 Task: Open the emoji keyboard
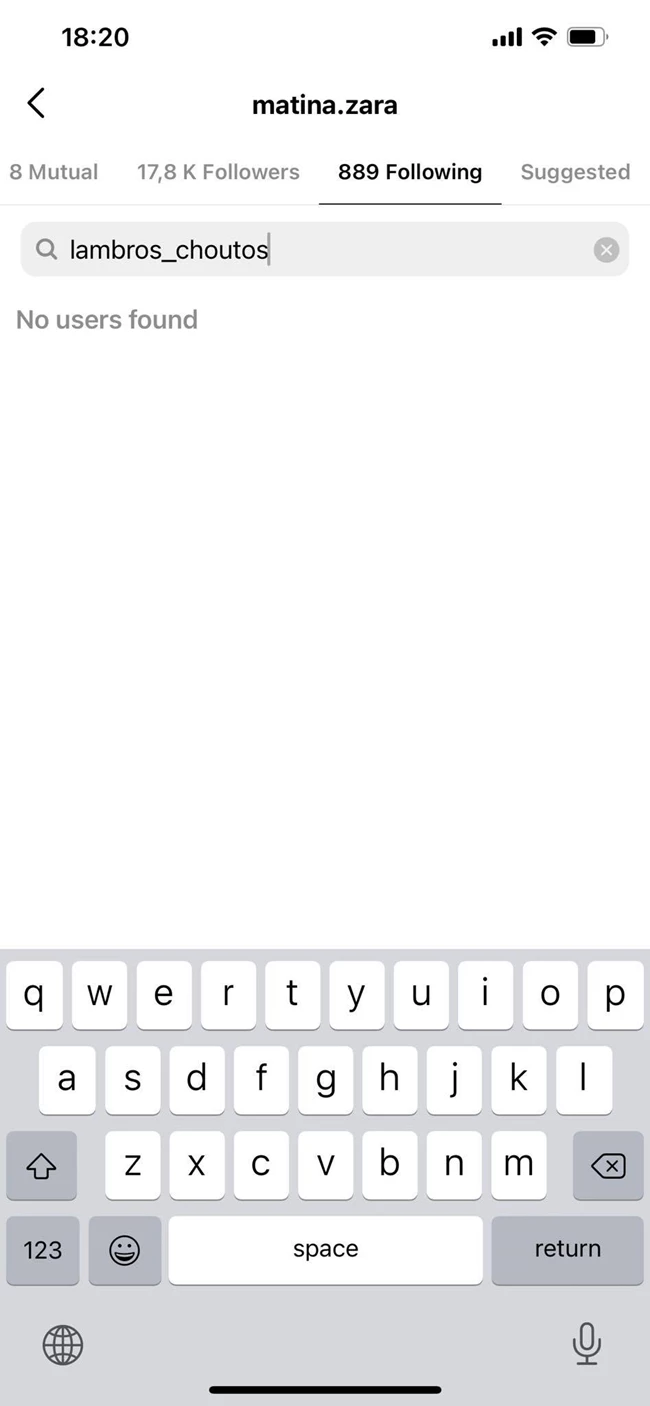click(125, 1249)
